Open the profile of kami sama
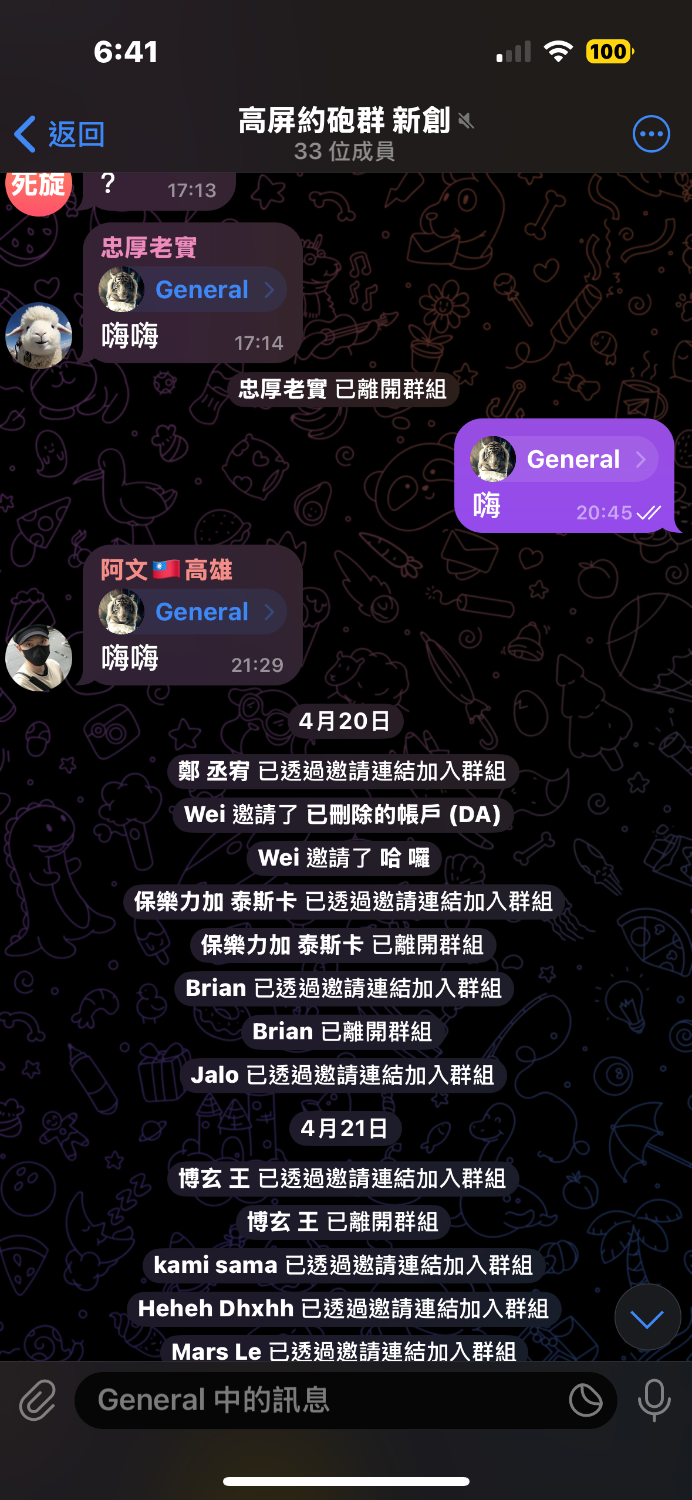This screenshot has height=1500, width=692. (x=215, y=1265)
